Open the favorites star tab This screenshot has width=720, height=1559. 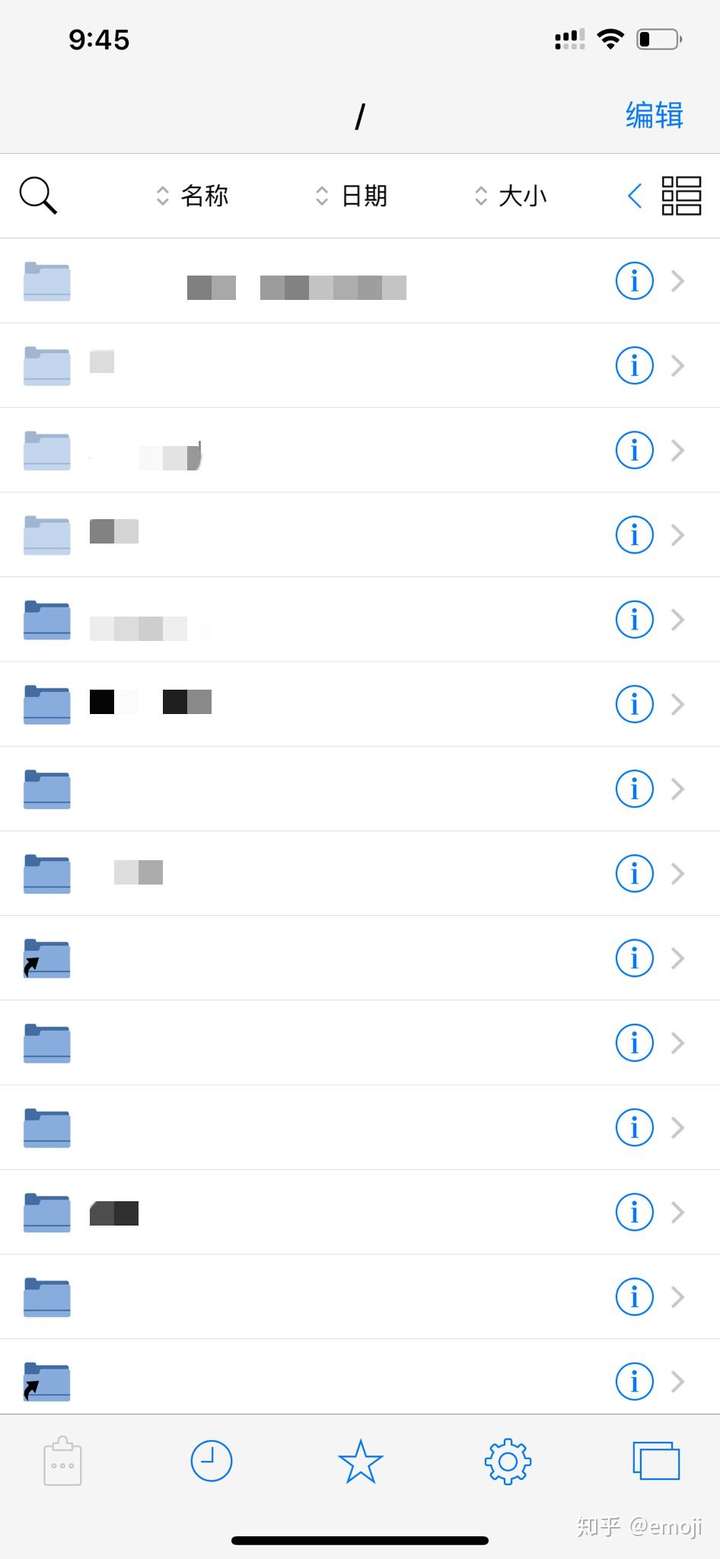(360, 1461)
